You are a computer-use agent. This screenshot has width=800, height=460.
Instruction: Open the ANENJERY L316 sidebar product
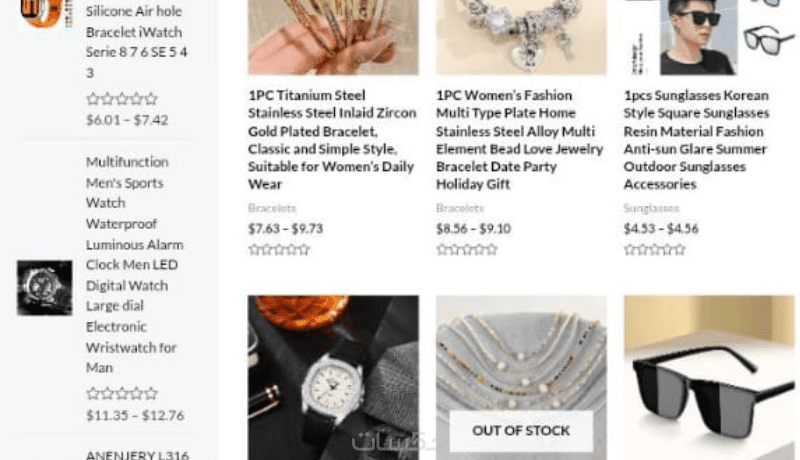[137, 454]
